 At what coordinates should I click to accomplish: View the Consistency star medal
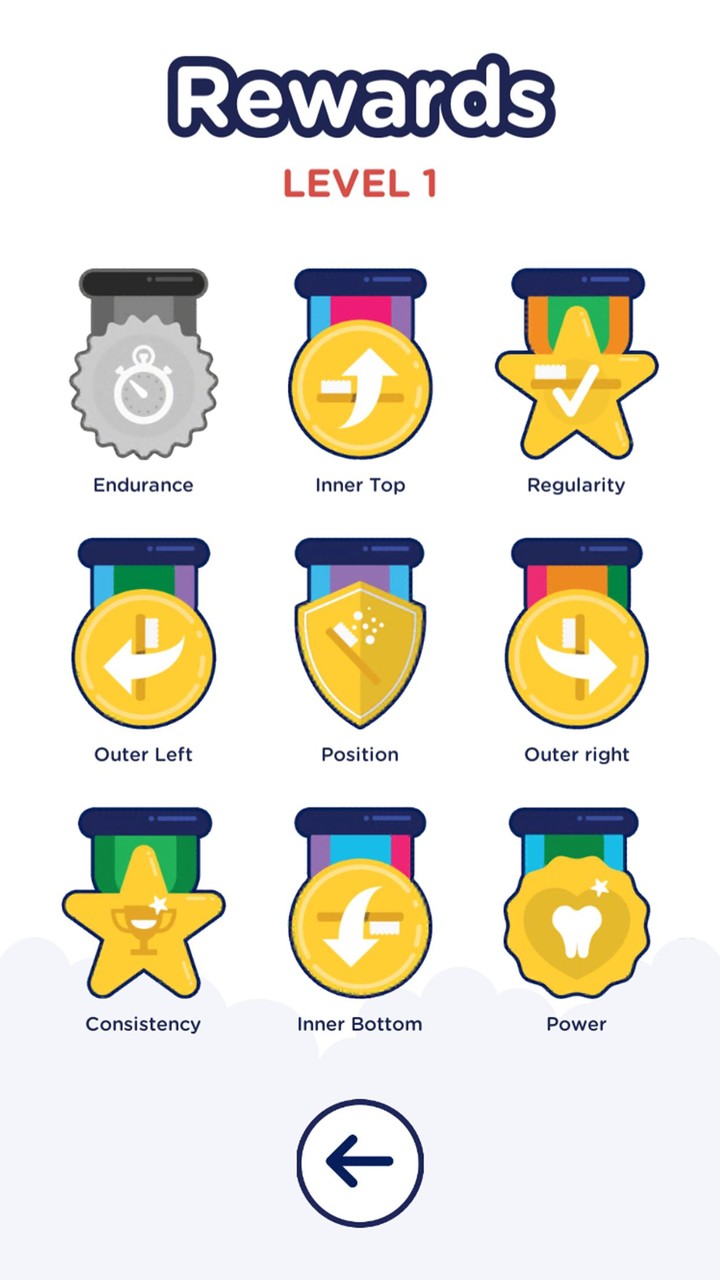pyautogui.click(x=143, y=922)
